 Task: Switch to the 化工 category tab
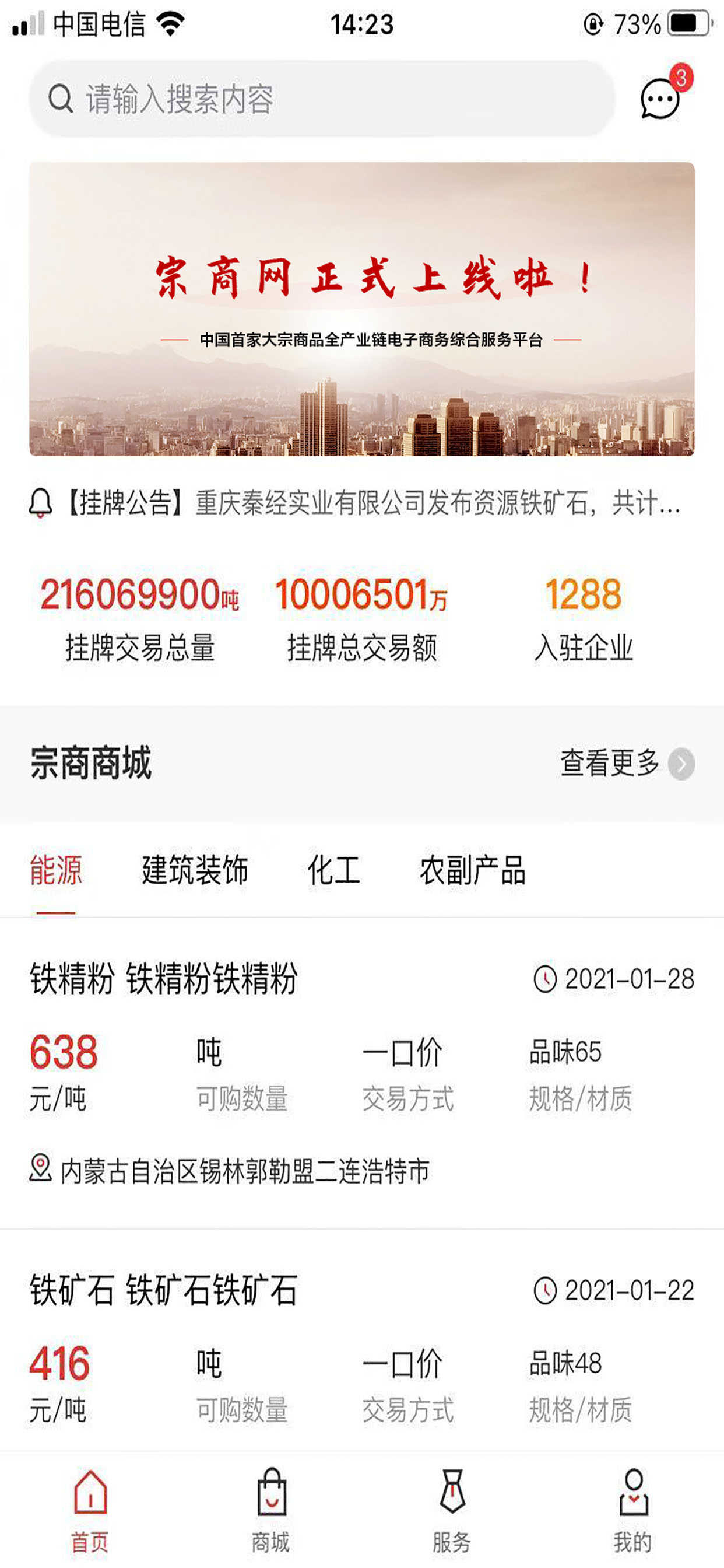coord(334,870)
